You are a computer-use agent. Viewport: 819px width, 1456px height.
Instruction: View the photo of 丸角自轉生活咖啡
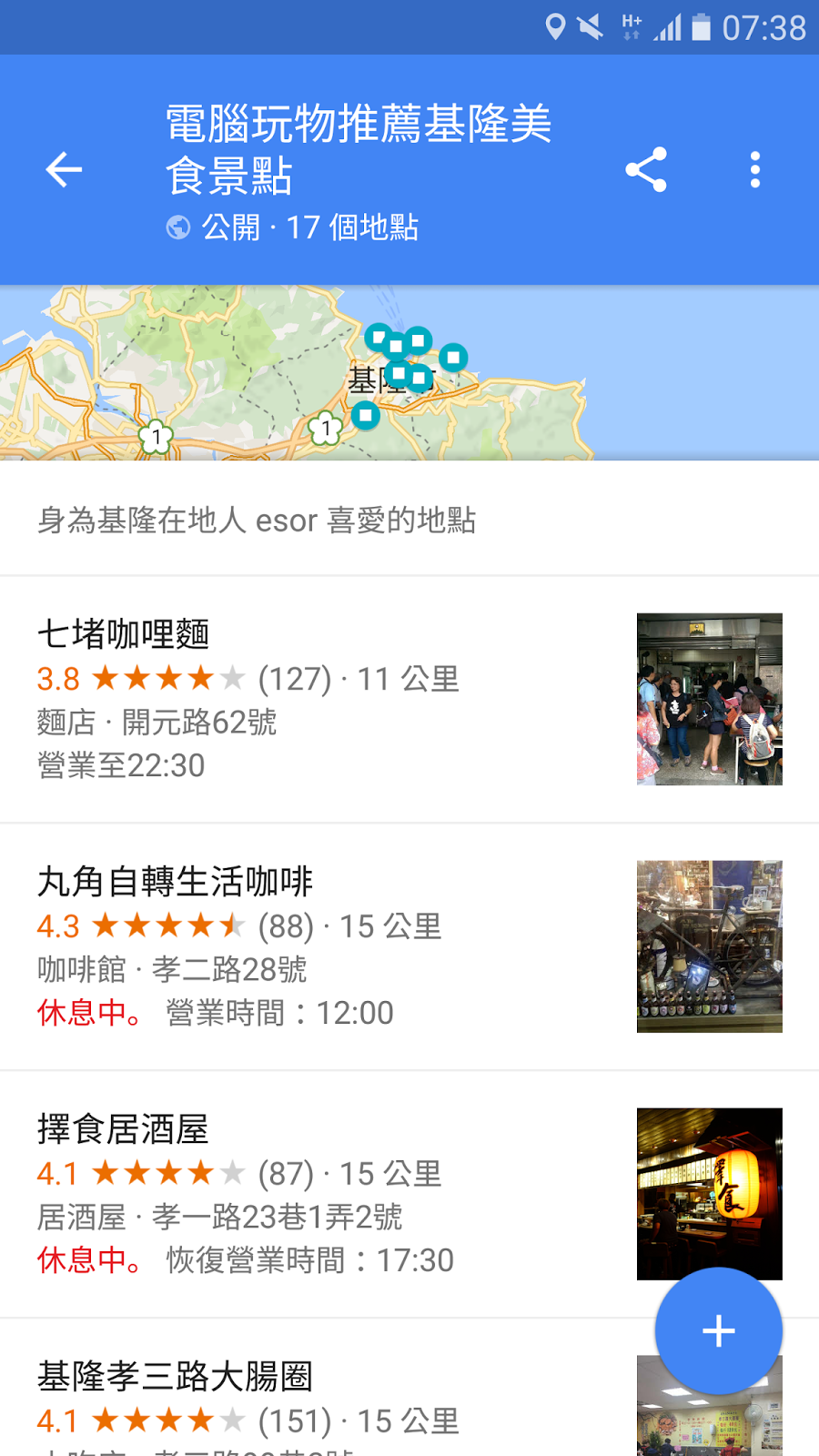[709, 946]
